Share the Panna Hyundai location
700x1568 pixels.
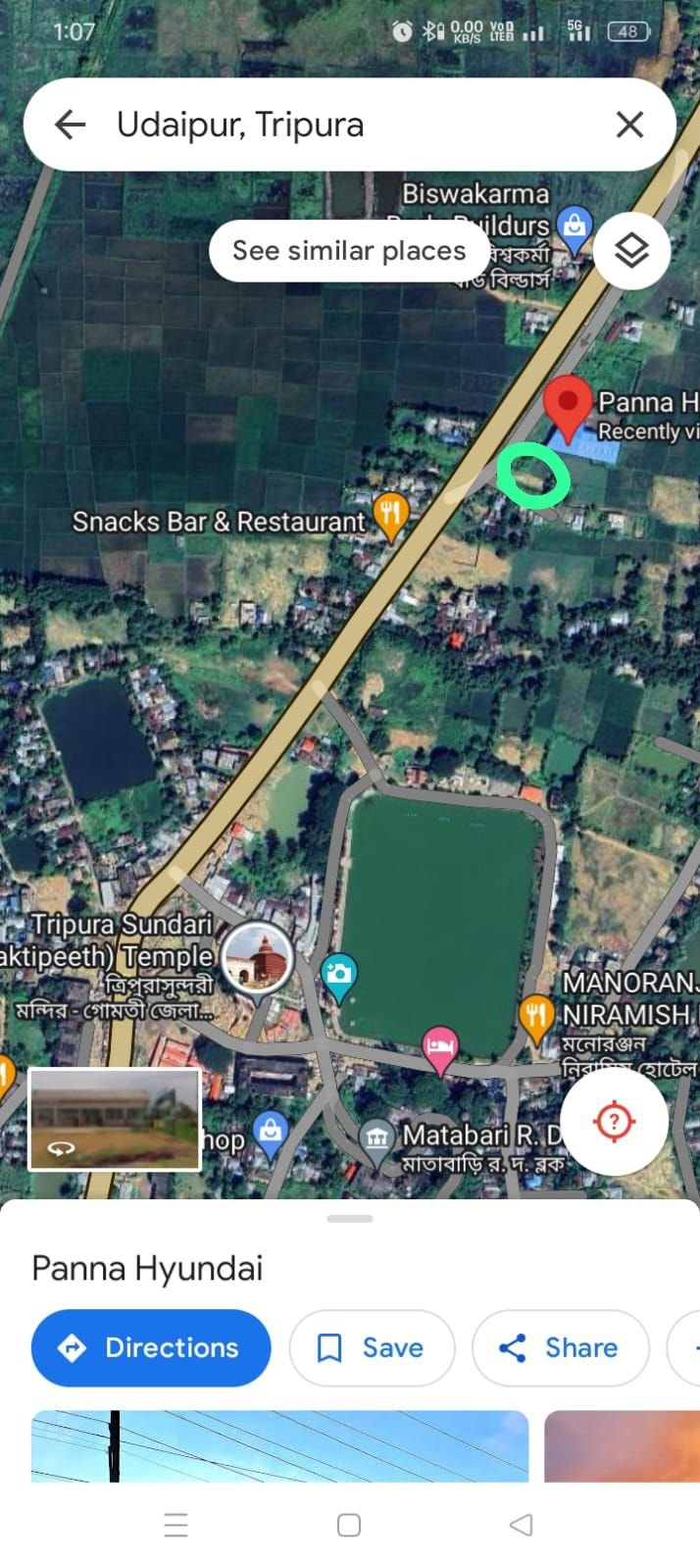560,1347
